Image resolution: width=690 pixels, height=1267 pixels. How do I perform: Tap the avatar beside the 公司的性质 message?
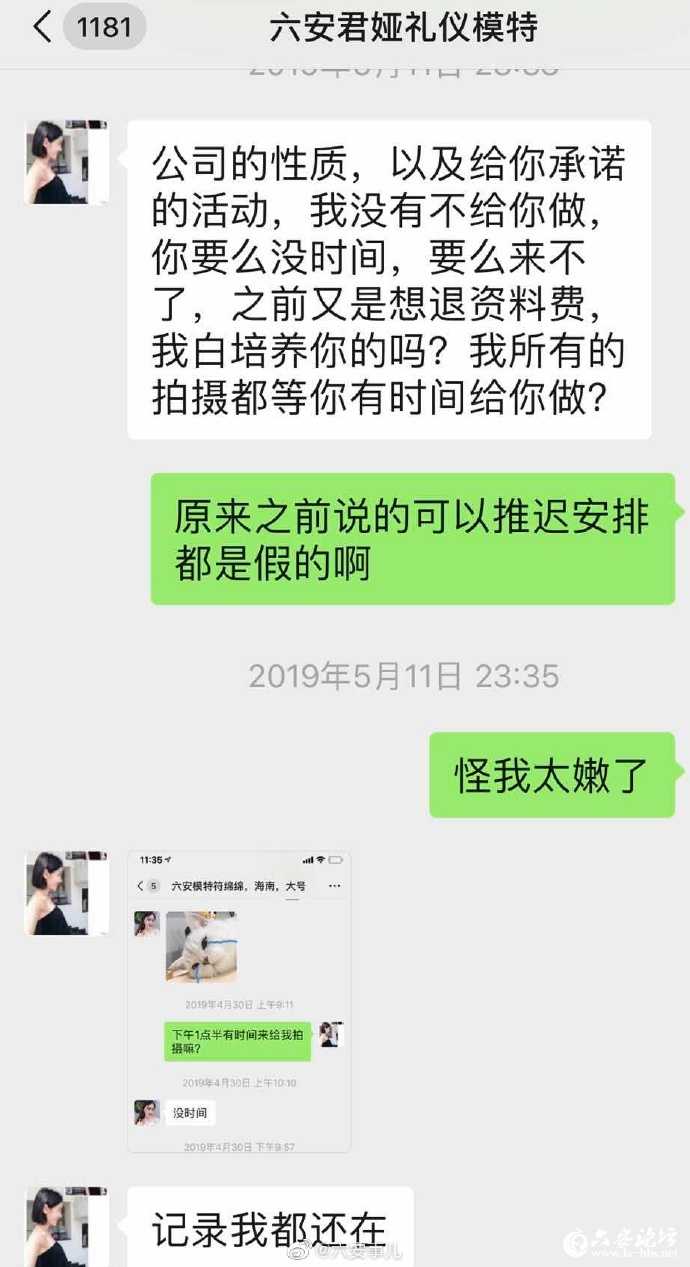pyautogui.click(x=66, y=163)
